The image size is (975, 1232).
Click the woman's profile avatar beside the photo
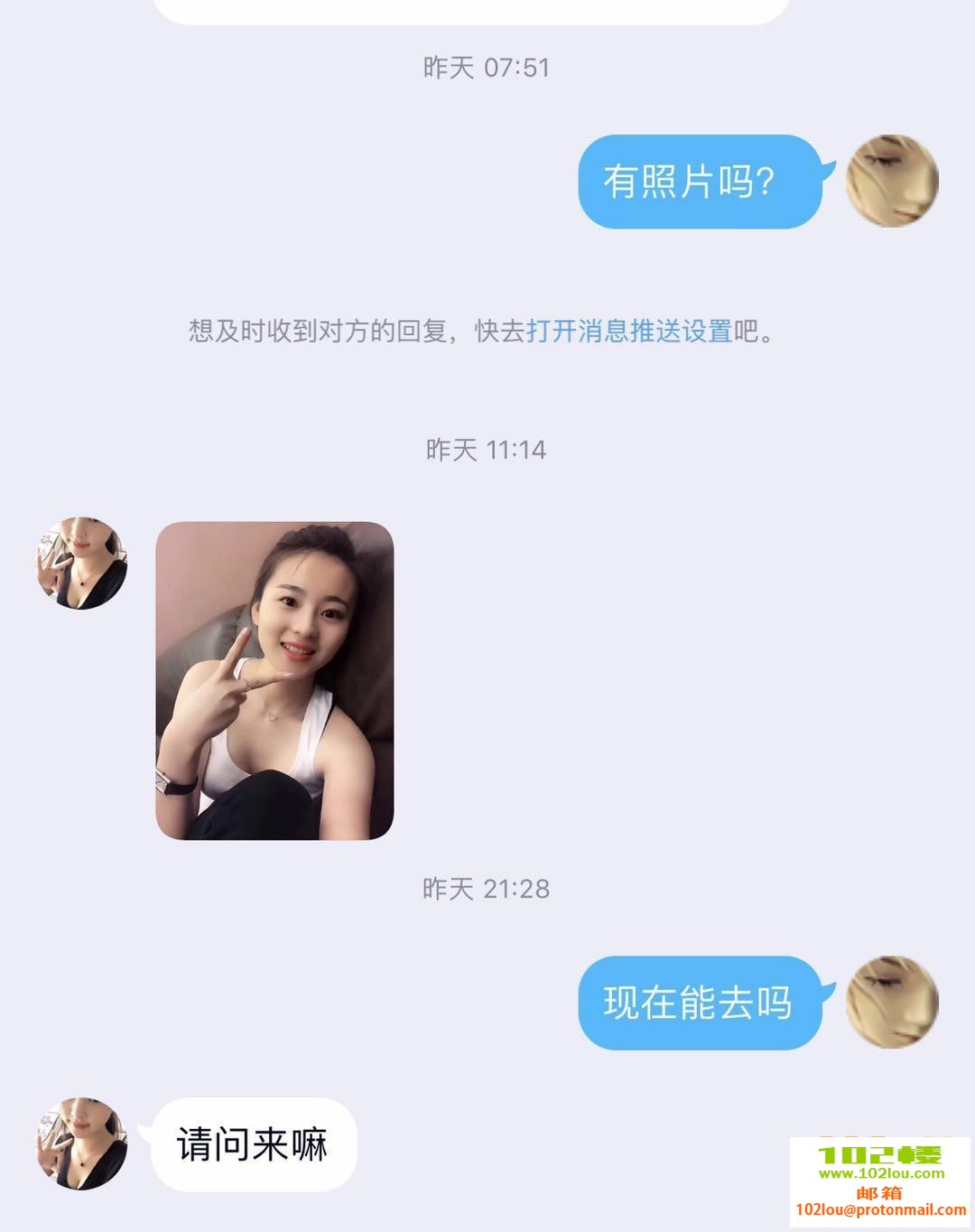point(81,569)
